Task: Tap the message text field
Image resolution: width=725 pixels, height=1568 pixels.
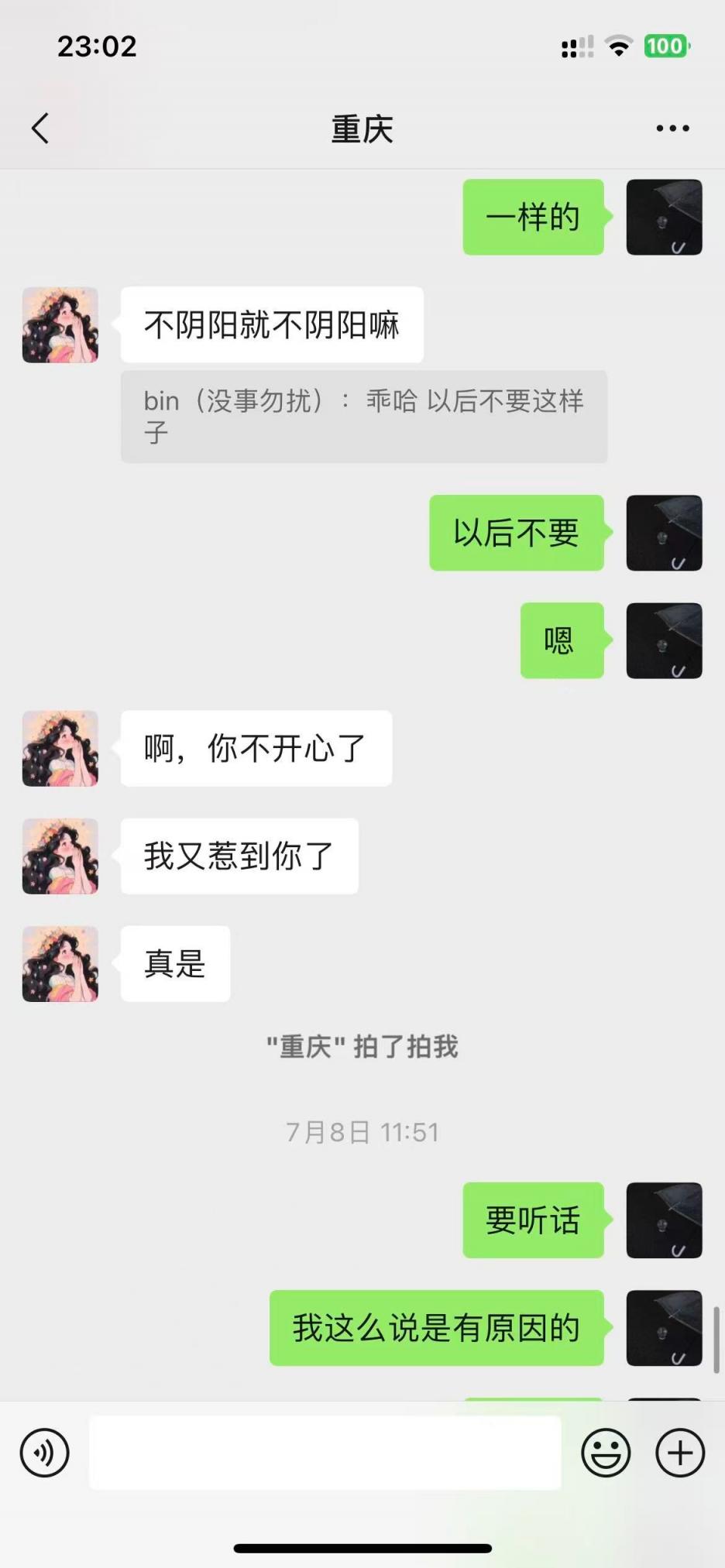Action: coord(325,1453)
